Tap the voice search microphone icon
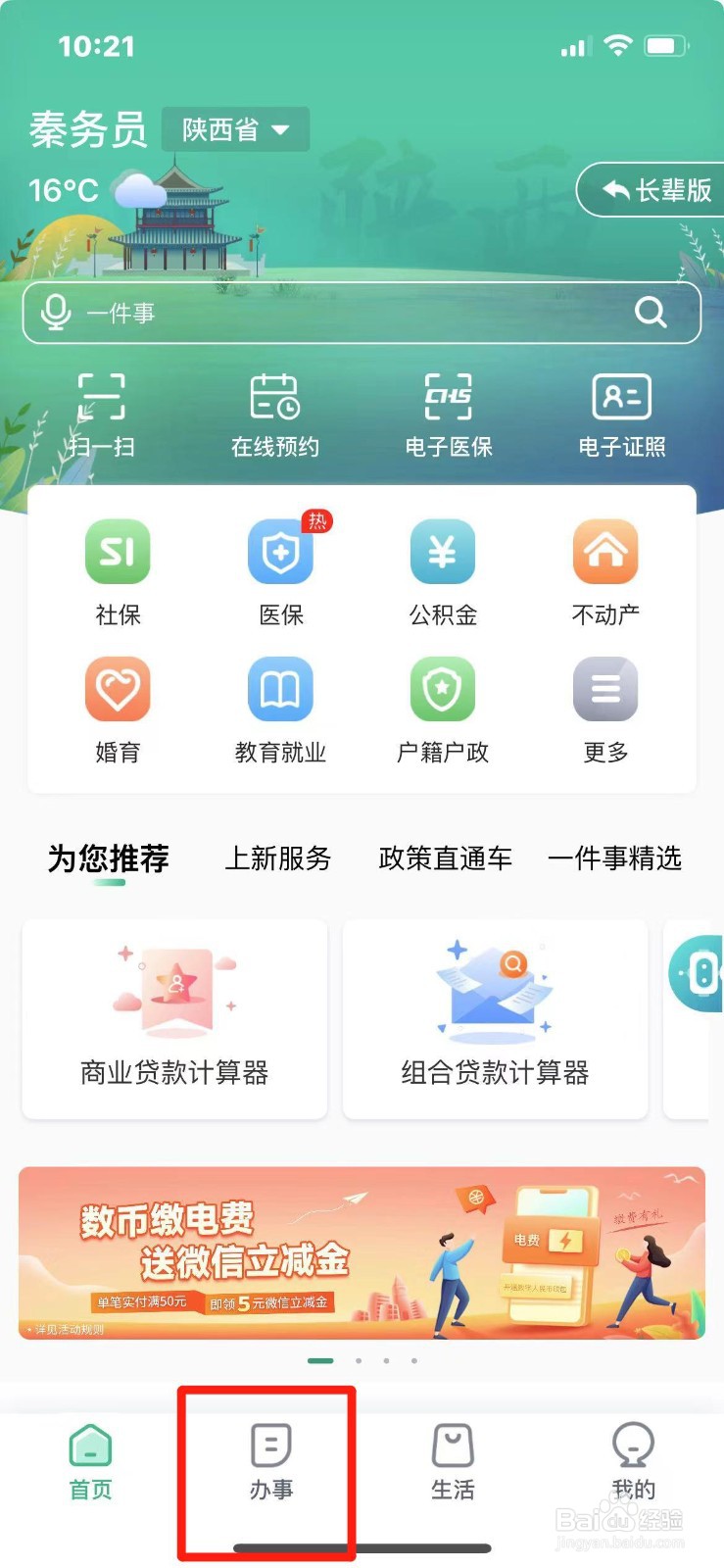 [56, 313]
